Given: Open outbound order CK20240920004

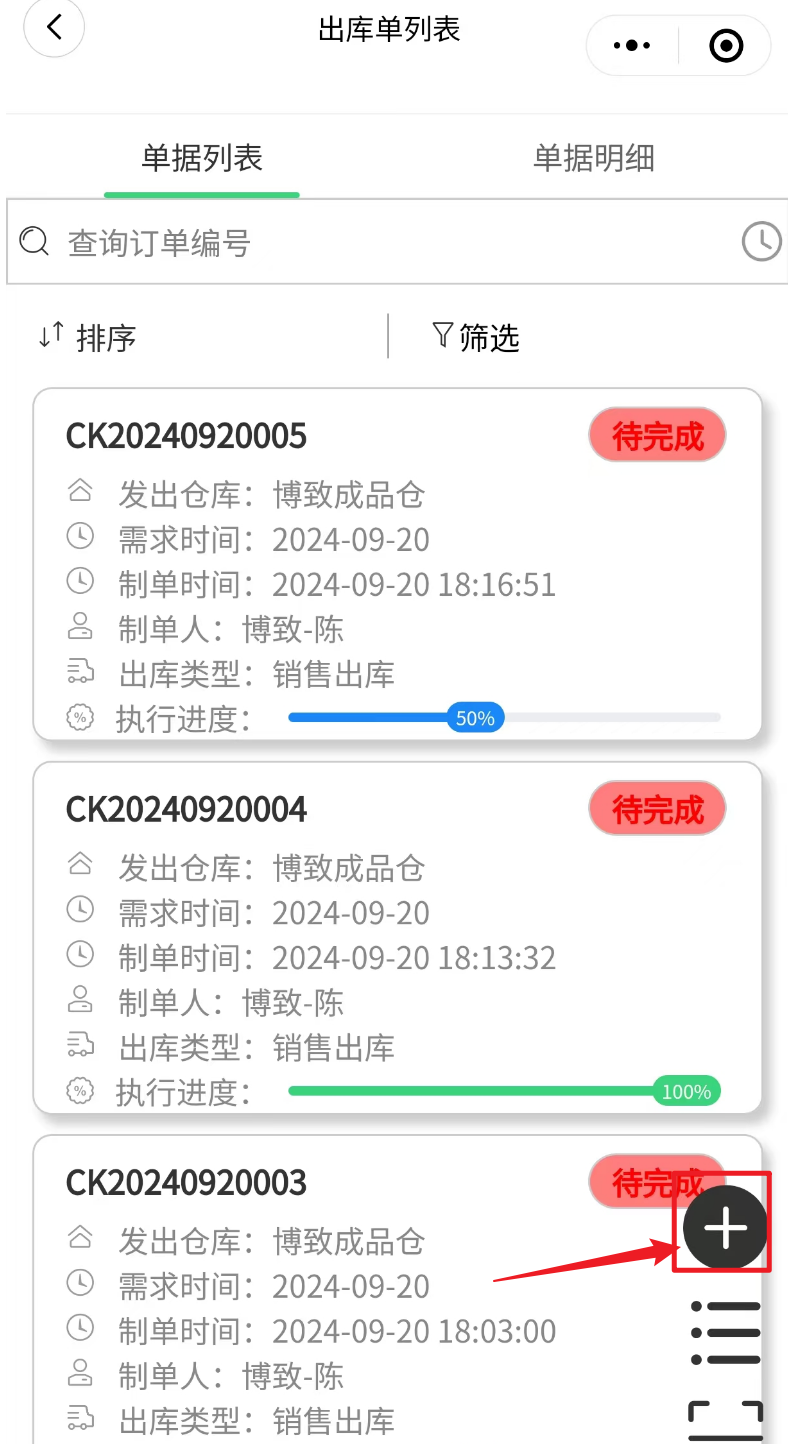Looking at the screenshot, I should click(398, 938).
